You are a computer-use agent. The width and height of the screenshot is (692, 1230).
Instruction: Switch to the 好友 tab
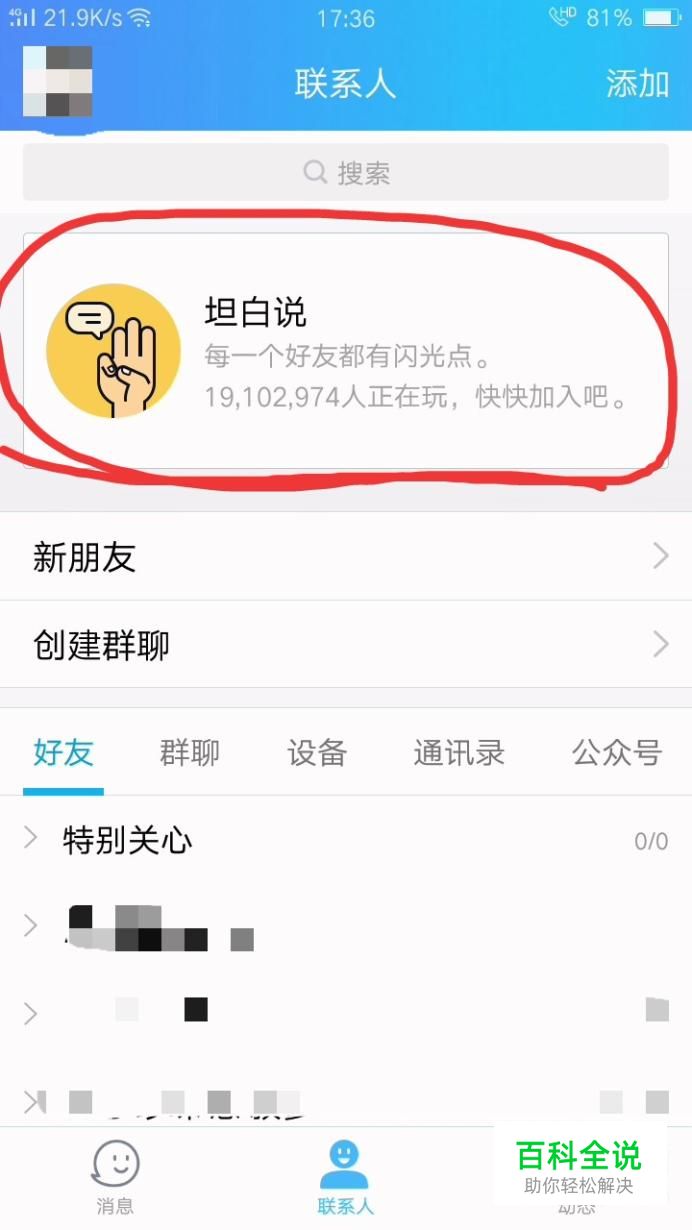point(63,753)
